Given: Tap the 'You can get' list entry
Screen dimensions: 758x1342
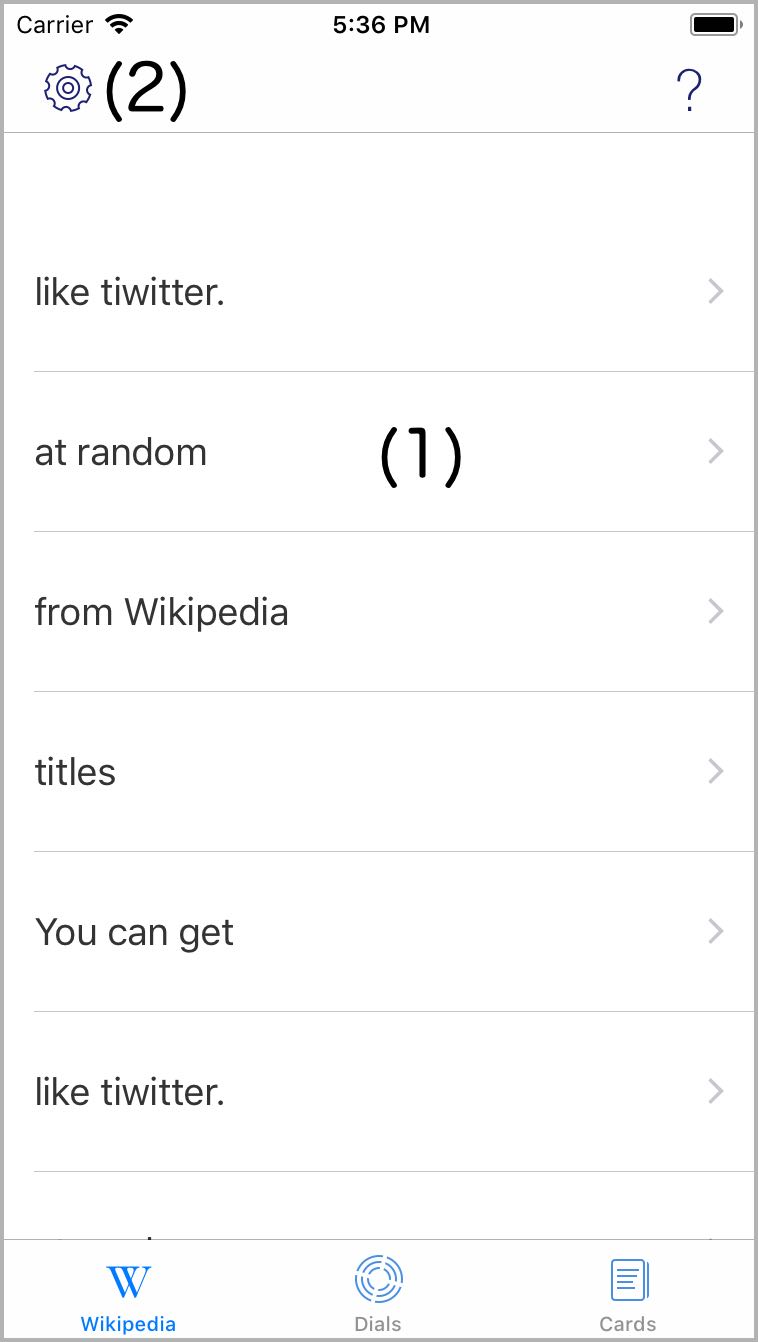Looking at the screenshot, I should click(x=135, y=931).
